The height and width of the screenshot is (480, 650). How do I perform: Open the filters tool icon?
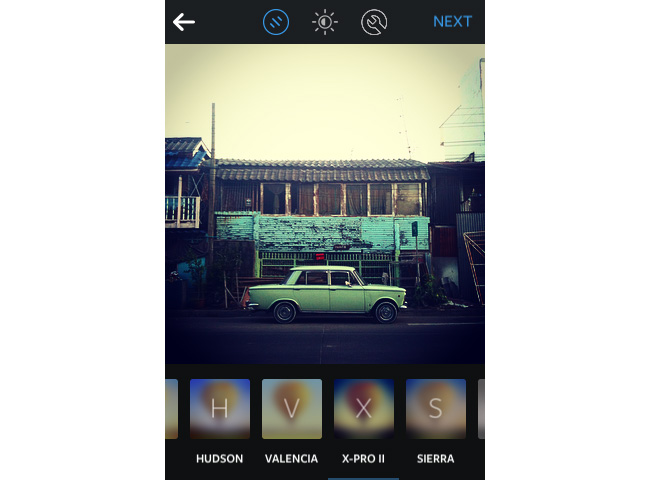coord(276,22)
